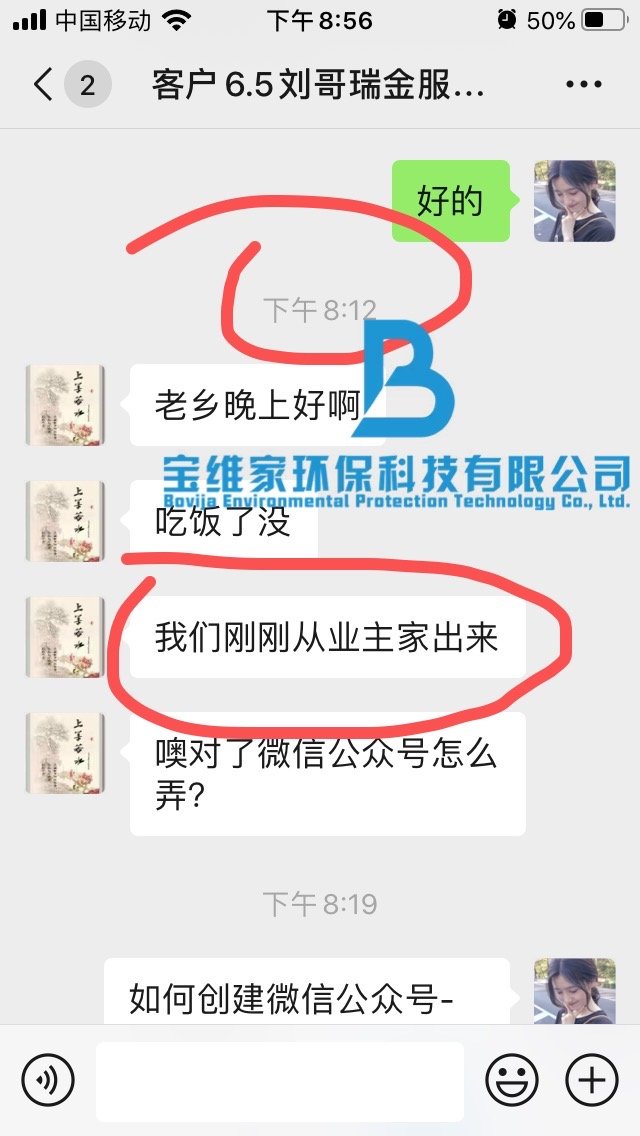Image resolution: width=640 pixels, height=1136 pixels.
Task: Focus the message text field
Action: [280, 1081]
